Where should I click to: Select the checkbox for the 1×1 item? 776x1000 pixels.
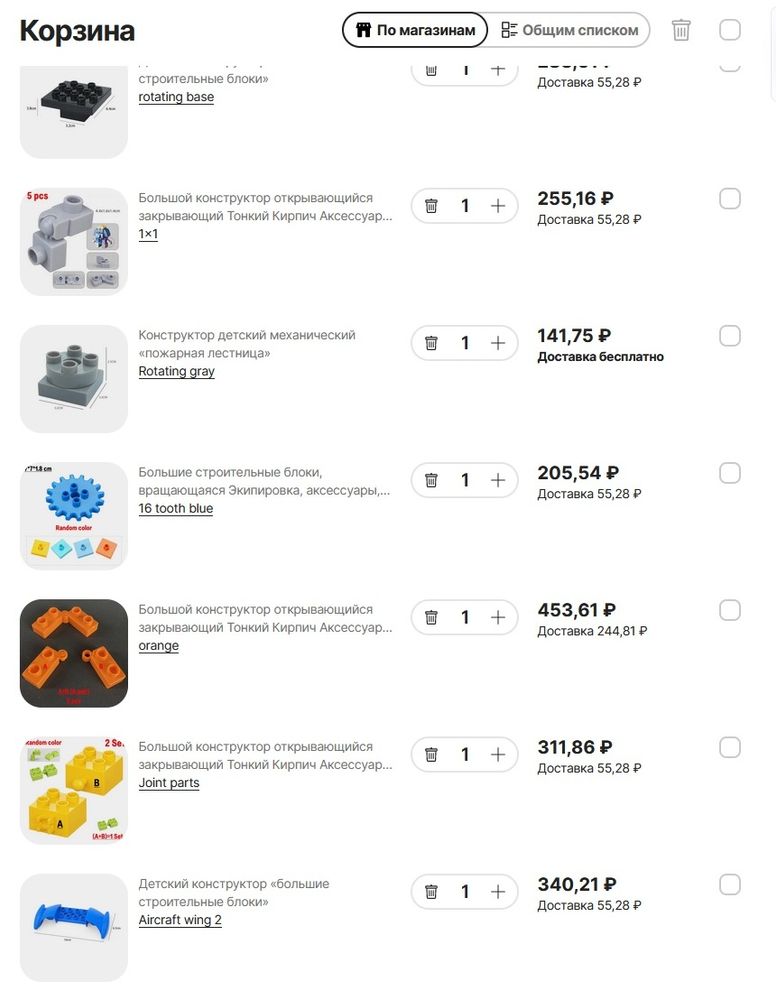[730, 199]
